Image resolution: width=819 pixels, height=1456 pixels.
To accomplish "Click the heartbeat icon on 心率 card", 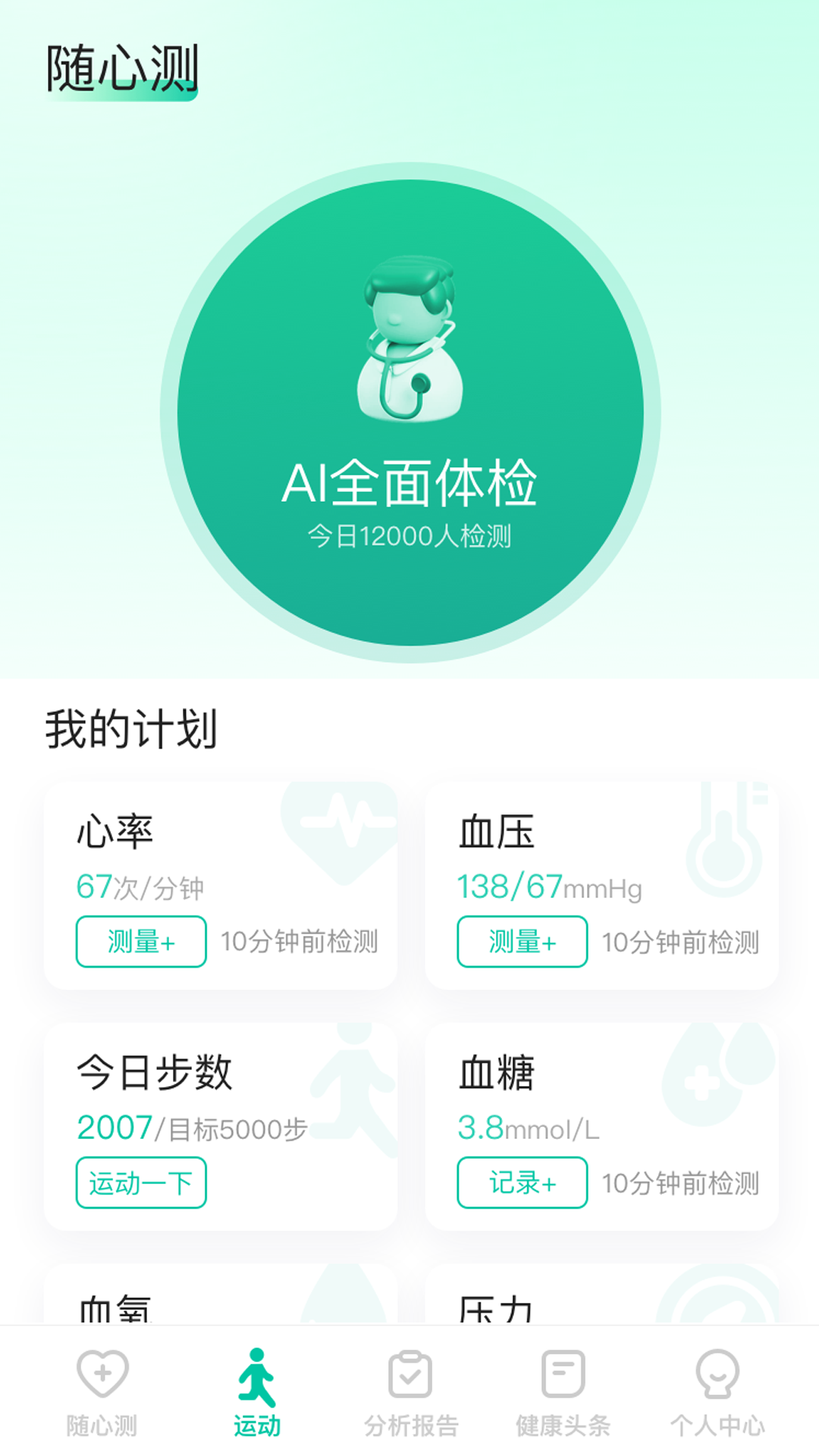I will 340,823.
